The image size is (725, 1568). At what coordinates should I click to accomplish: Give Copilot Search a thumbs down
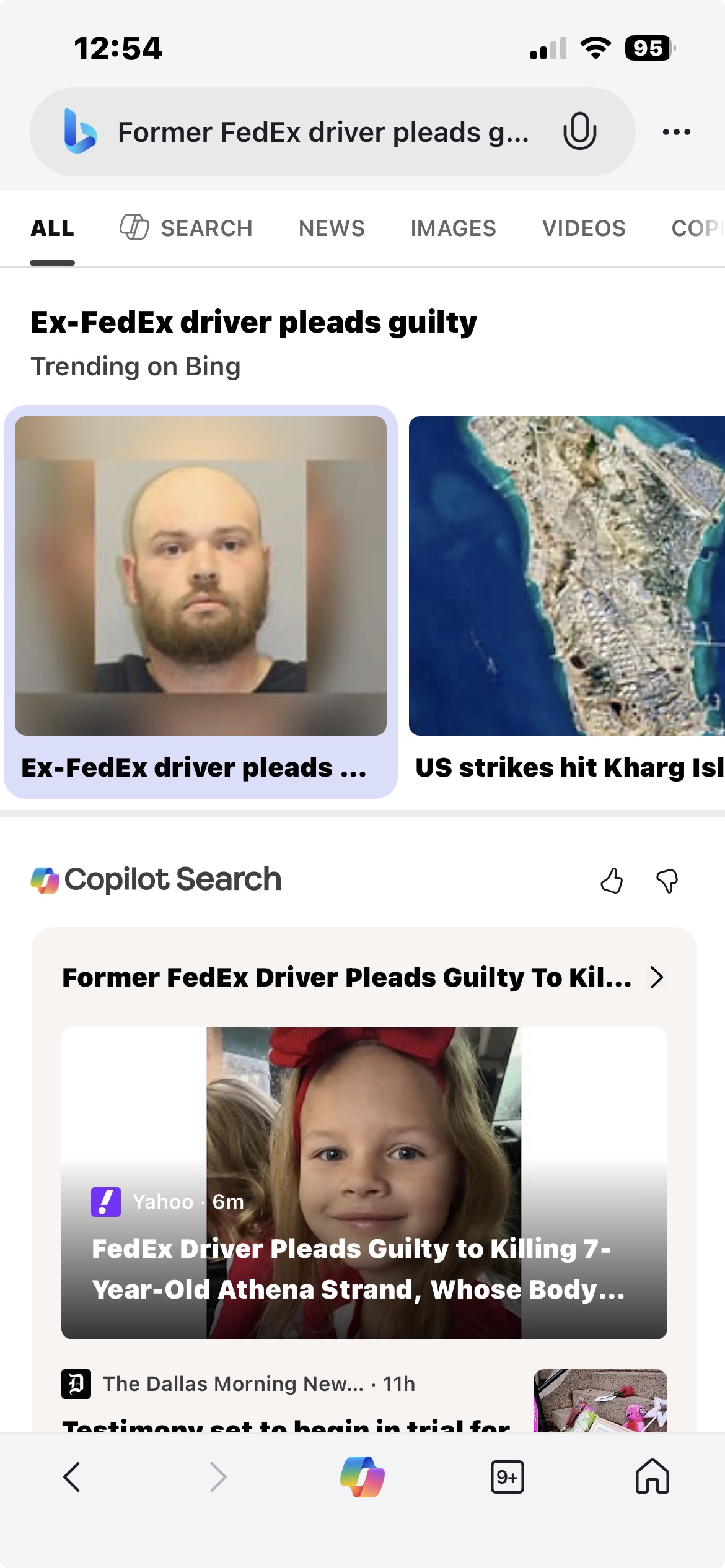pyautogui.click(x=667, y=880)
